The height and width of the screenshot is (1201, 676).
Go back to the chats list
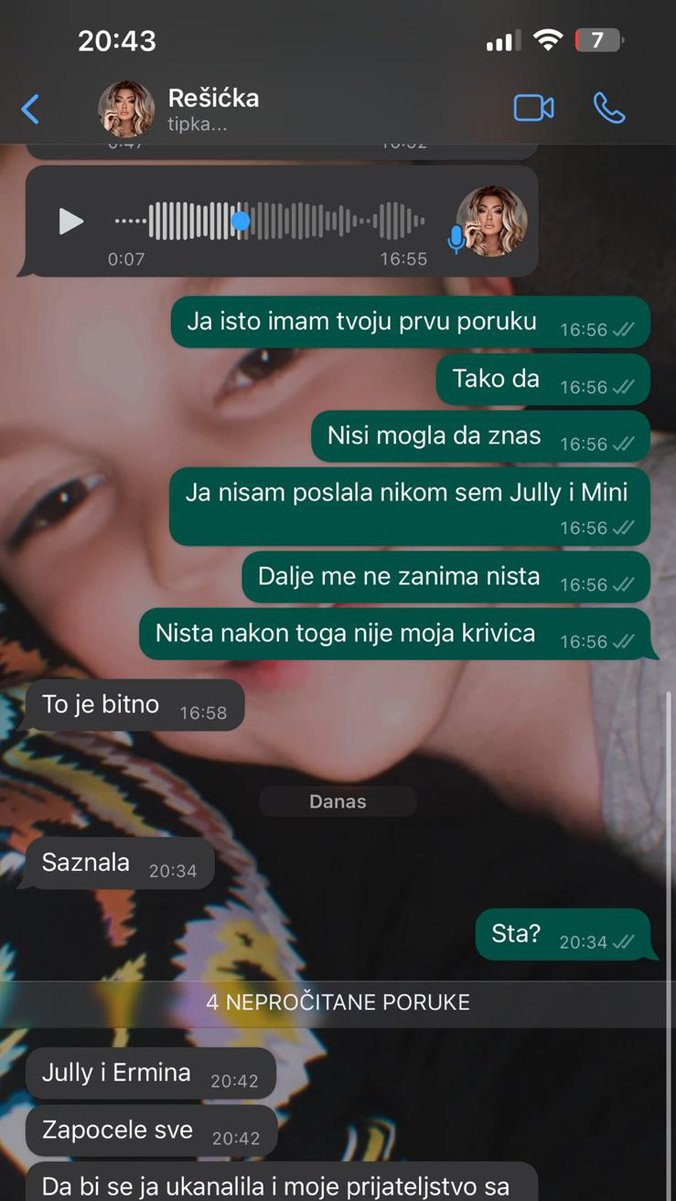31,109
